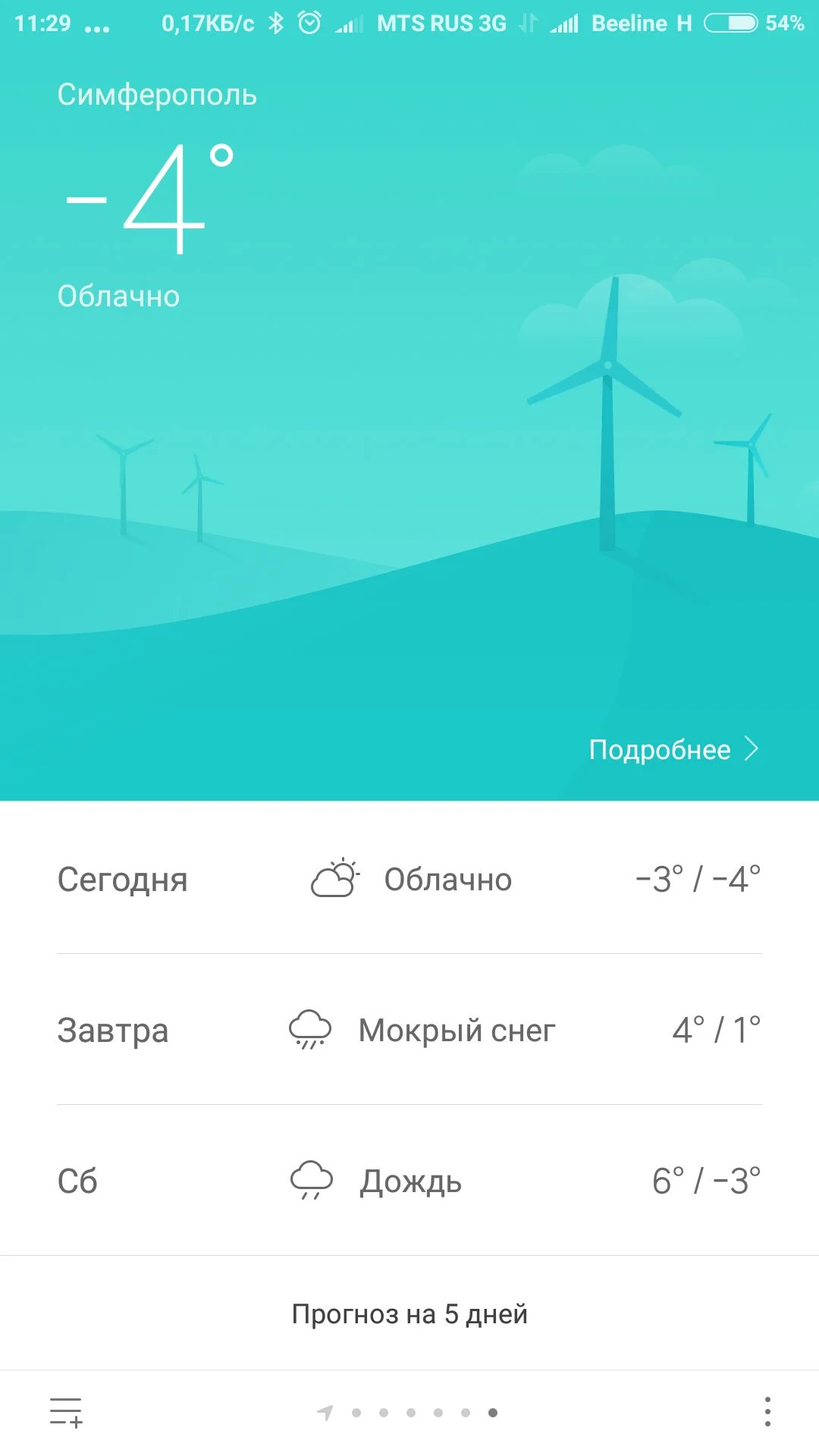
Task: Open Прогноз на 5 дней
Action: tap(409, 1313)
